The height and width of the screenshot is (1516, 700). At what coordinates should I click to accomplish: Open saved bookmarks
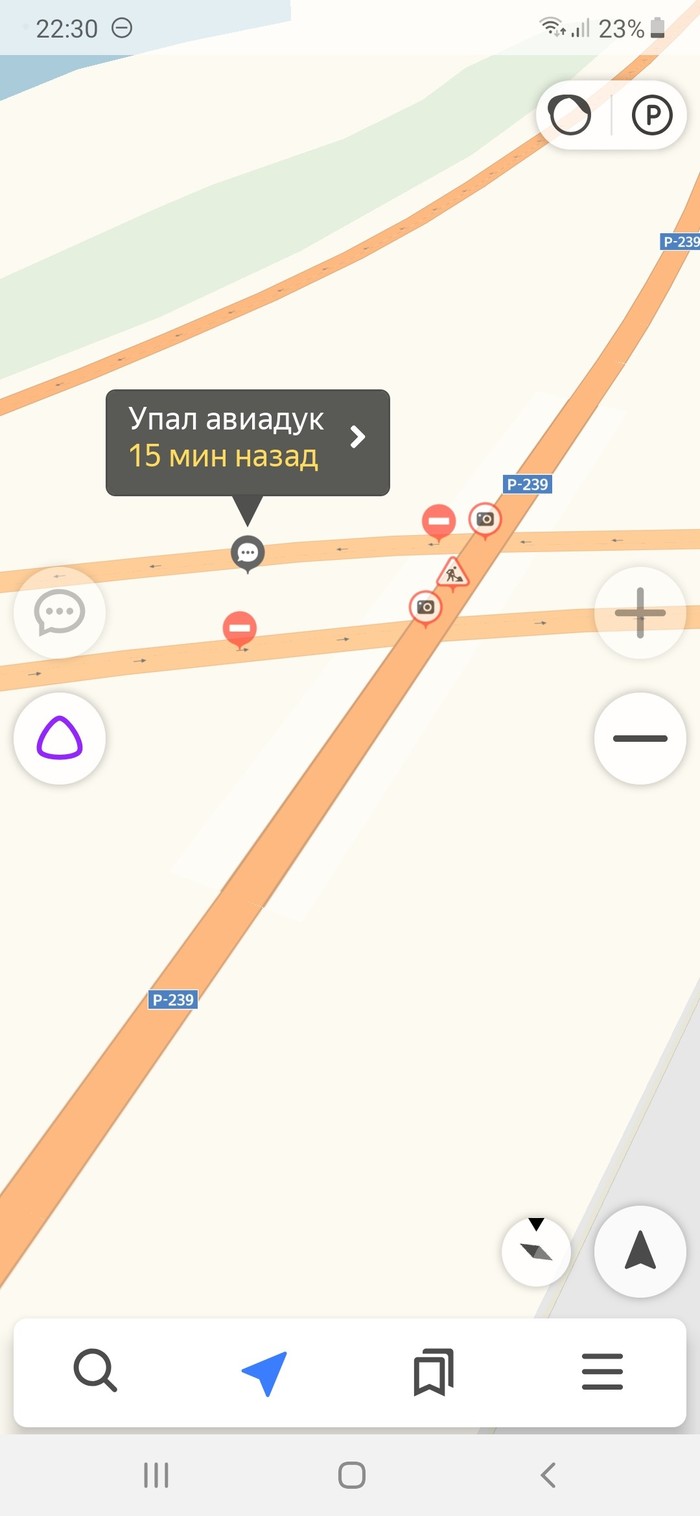[x=433, y=1371]
